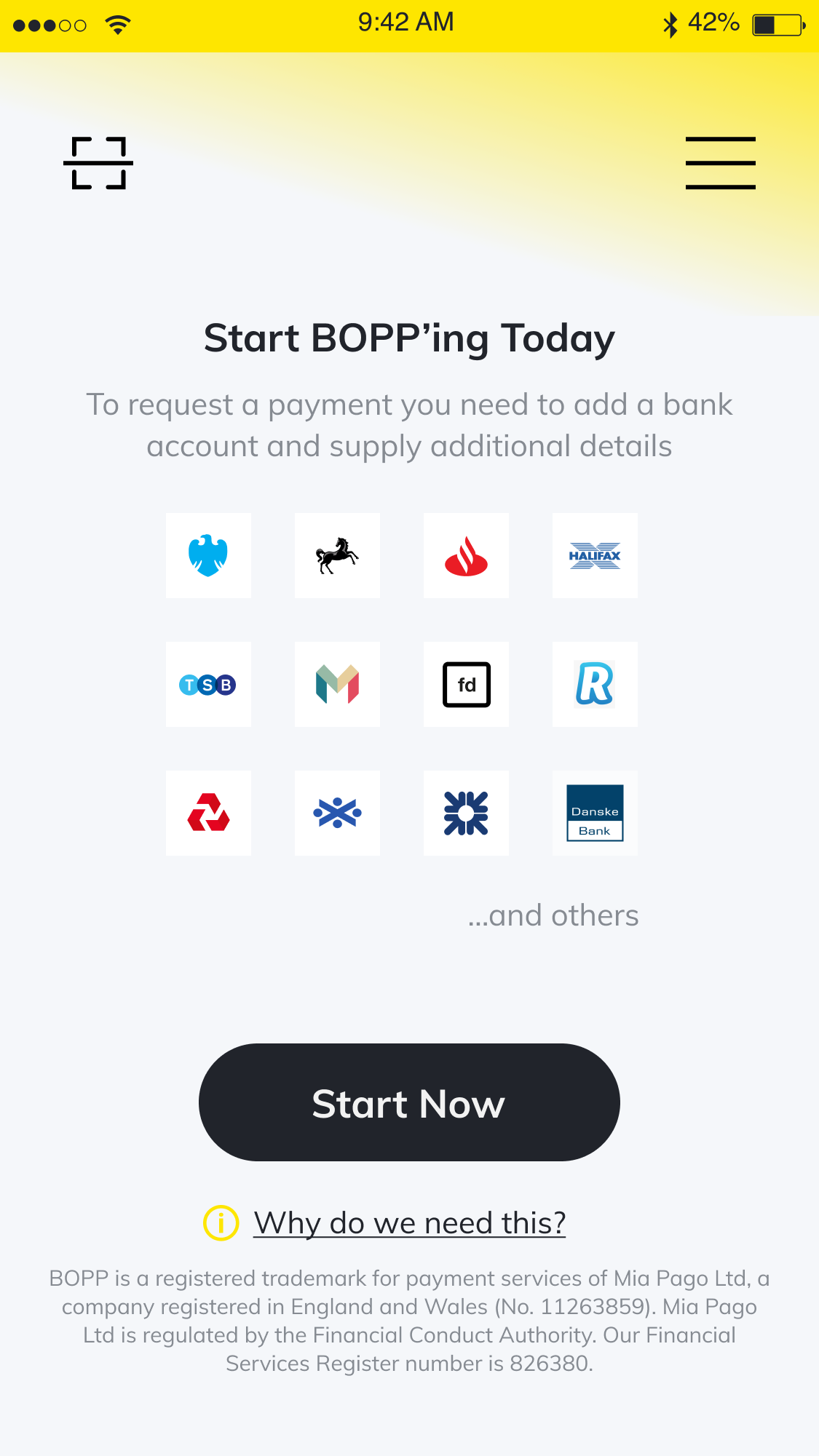Open the QR code scanner
The width and height of the screenshot is (819, 1456).
98,163
